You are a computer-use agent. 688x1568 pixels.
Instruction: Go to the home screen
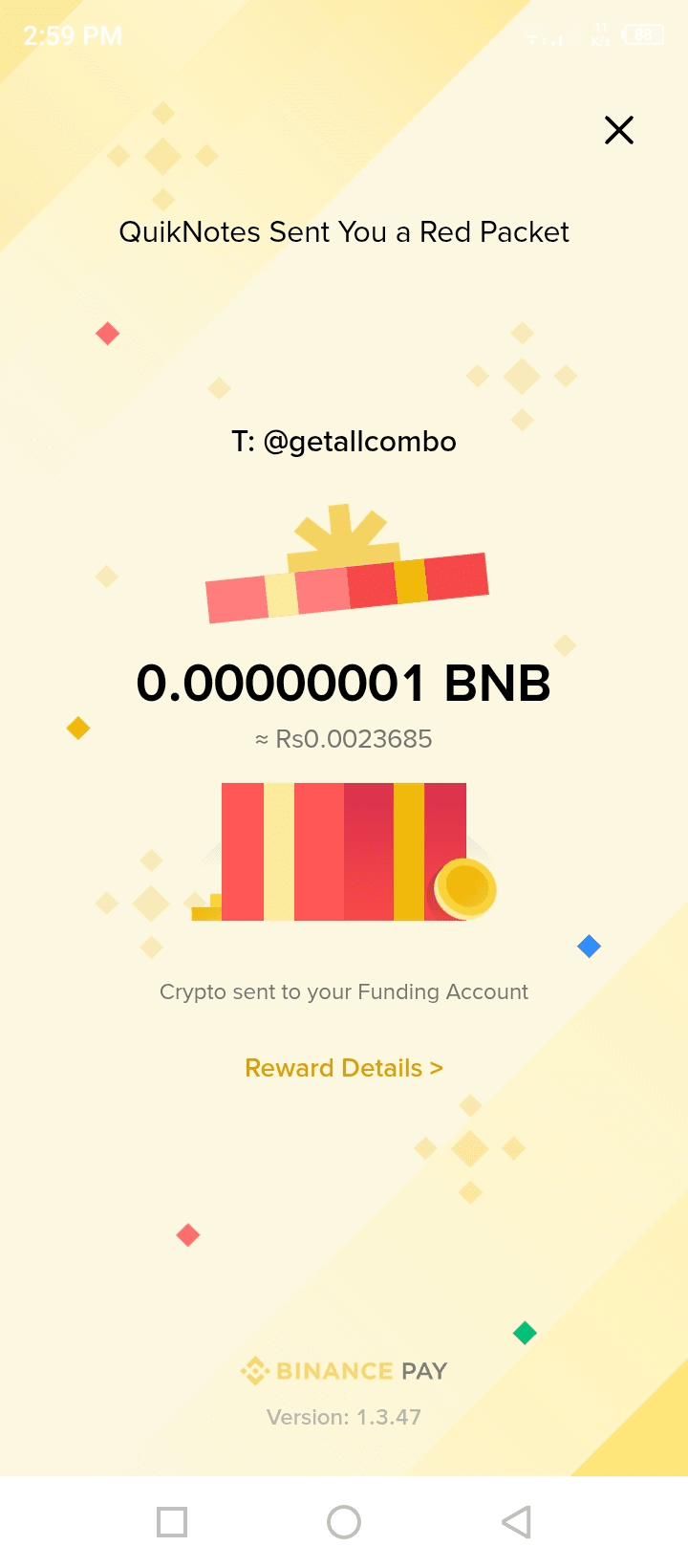pyautogui.click(x=344, y=1522)
